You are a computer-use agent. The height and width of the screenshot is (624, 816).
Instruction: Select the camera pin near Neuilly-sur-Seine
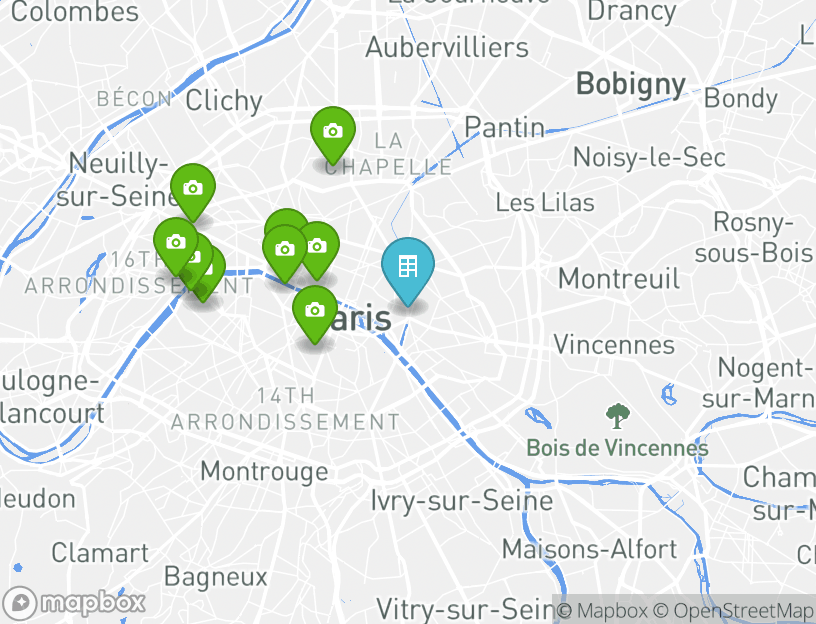(192, 189)
